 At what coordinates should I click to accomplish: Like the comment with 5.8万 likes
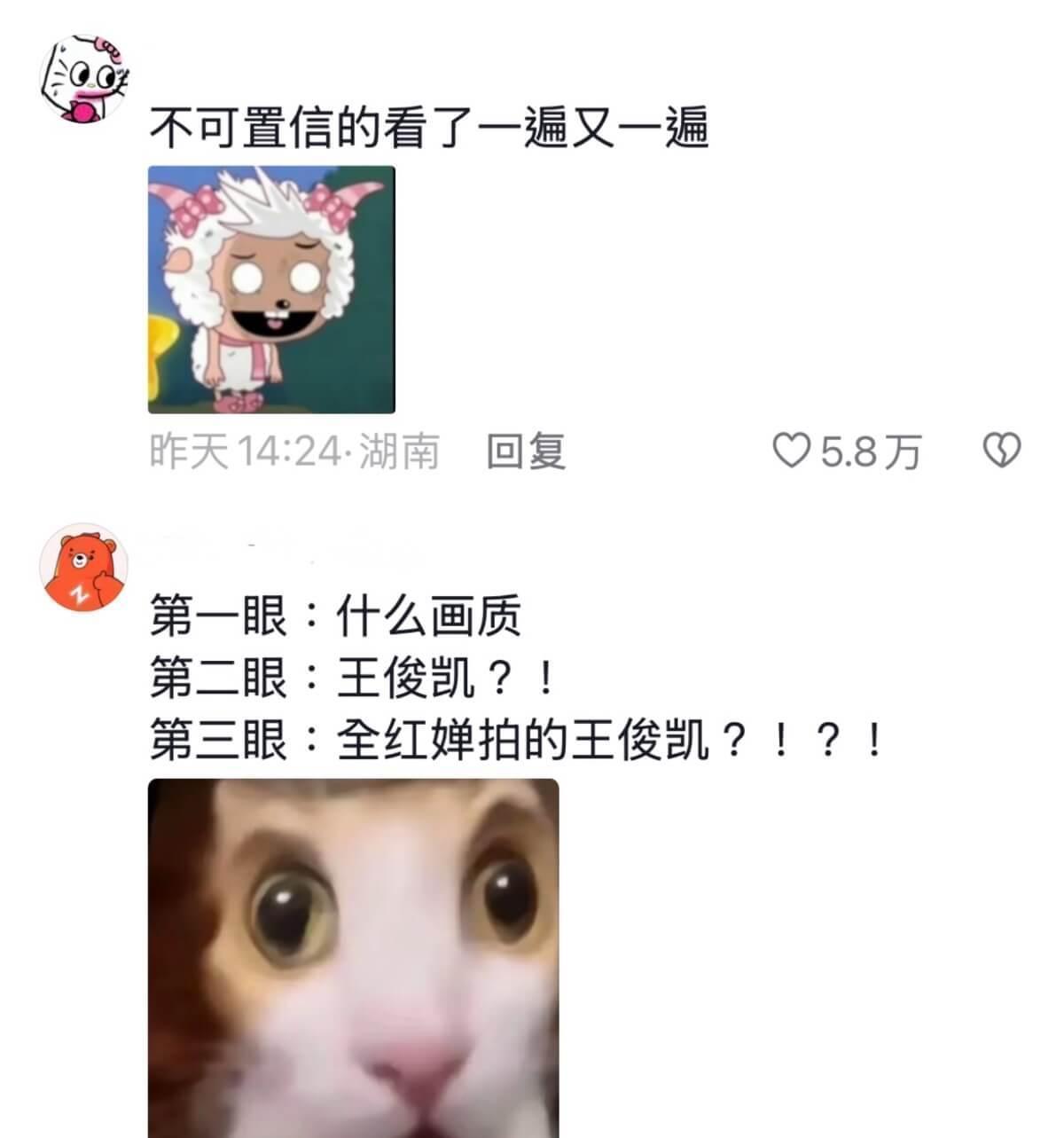point(790,451)
